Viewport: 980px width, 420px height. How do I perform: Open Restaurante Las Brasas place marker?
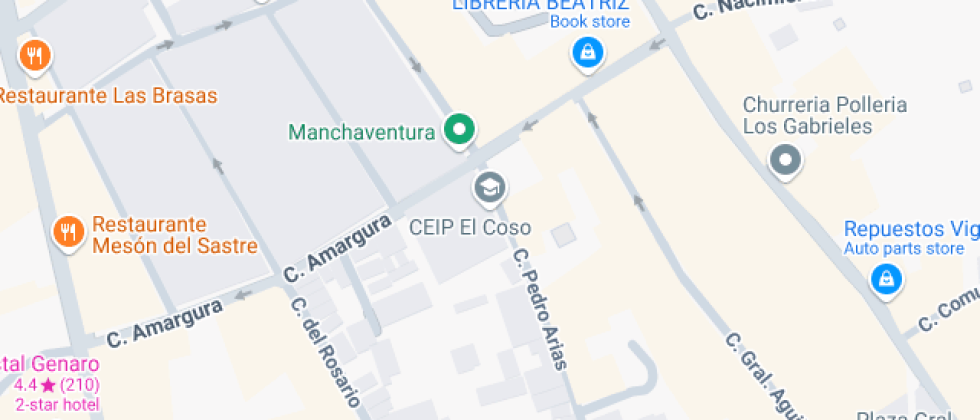(36, 56)
